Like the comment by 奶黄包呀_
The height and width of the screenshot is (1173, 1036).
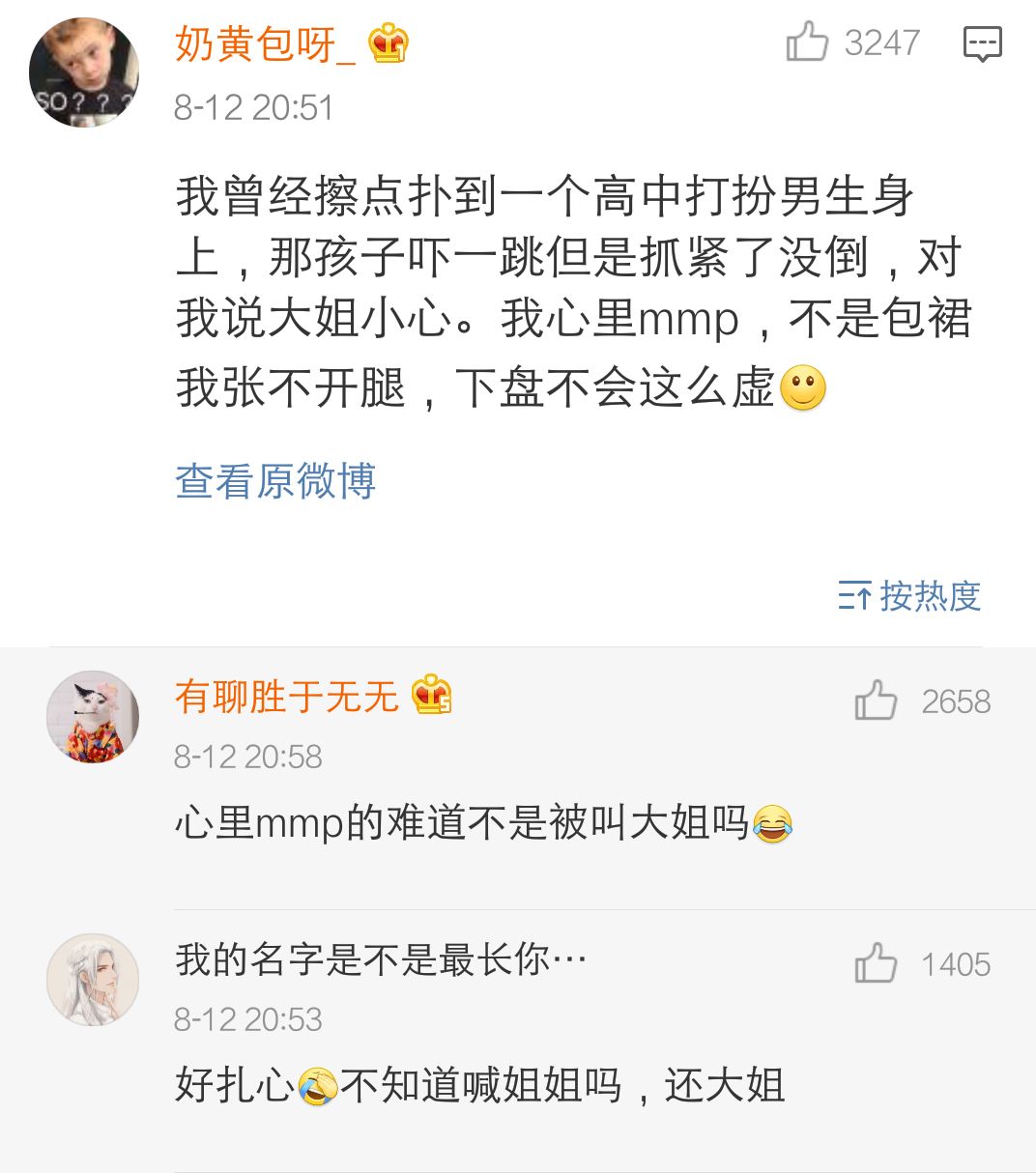tap(807, 43)
